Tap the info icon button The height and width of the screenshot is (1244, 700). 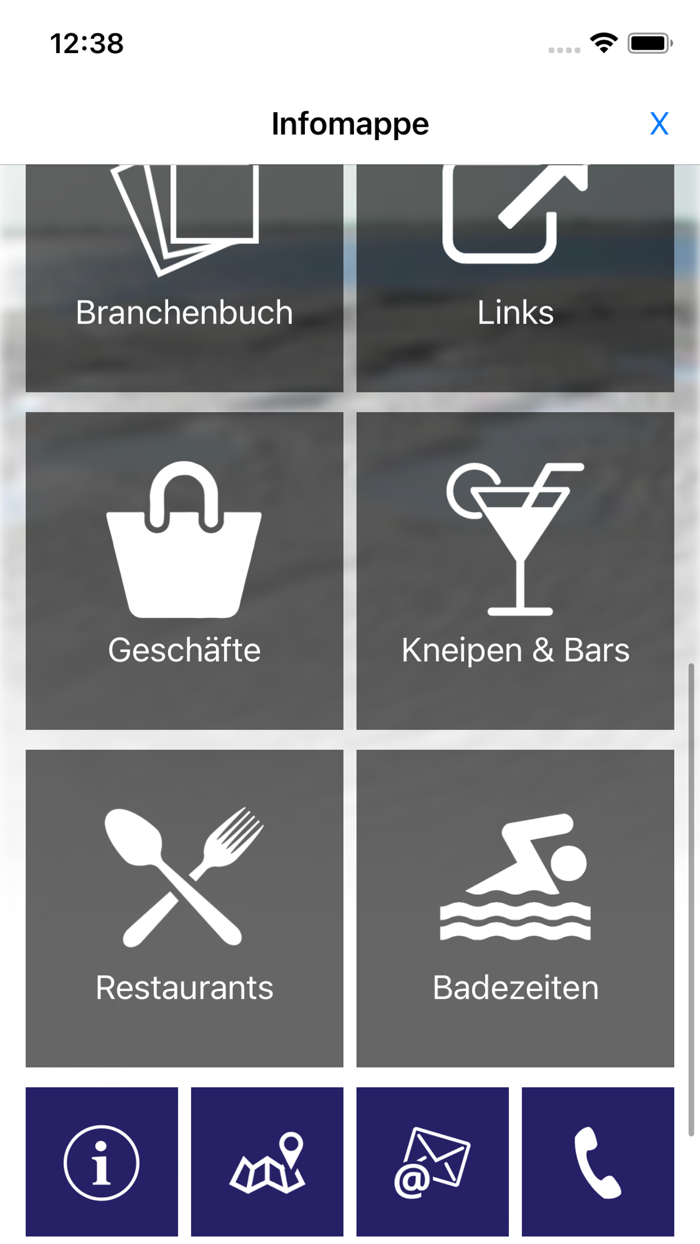[x=102, y=1162]
